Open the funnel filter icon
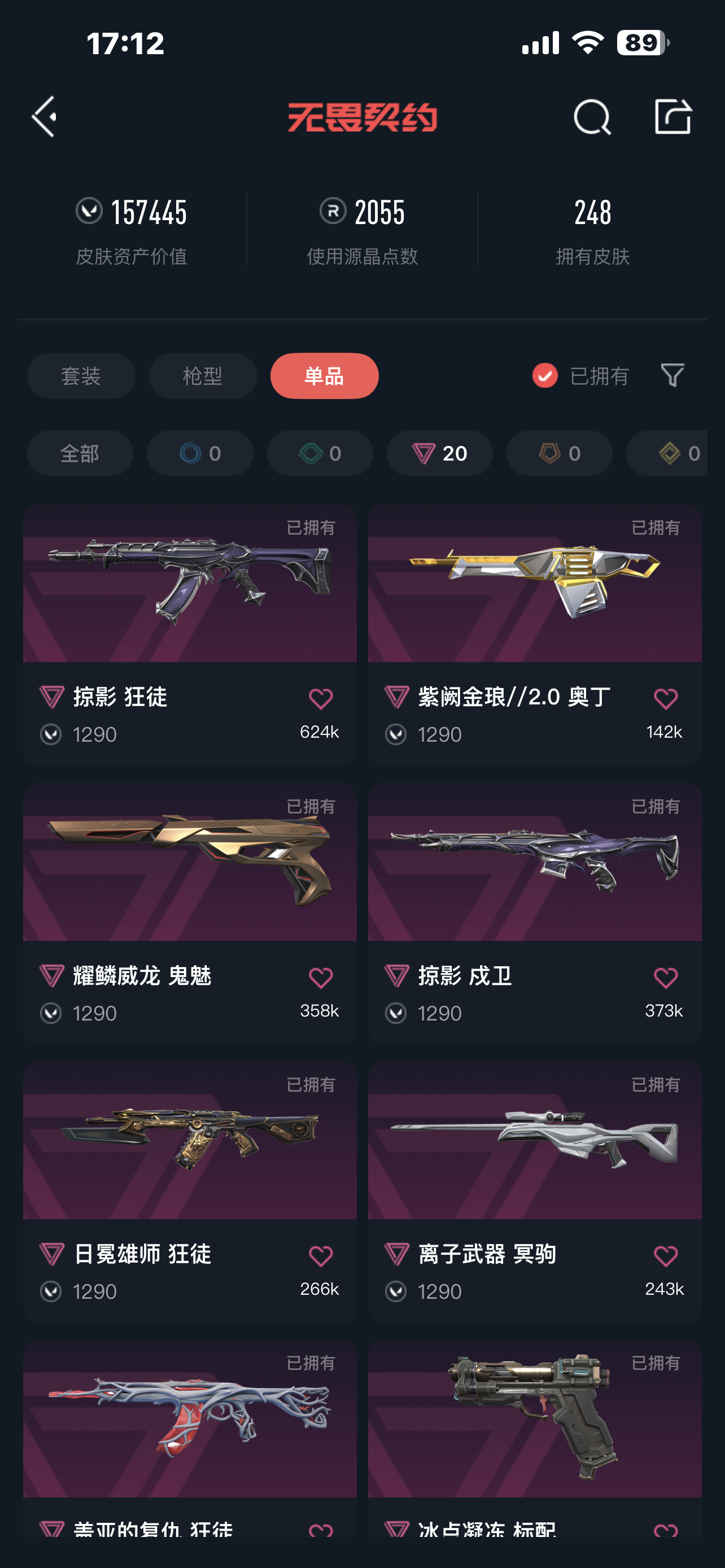Screen dimensions: 725x1568 672,375
